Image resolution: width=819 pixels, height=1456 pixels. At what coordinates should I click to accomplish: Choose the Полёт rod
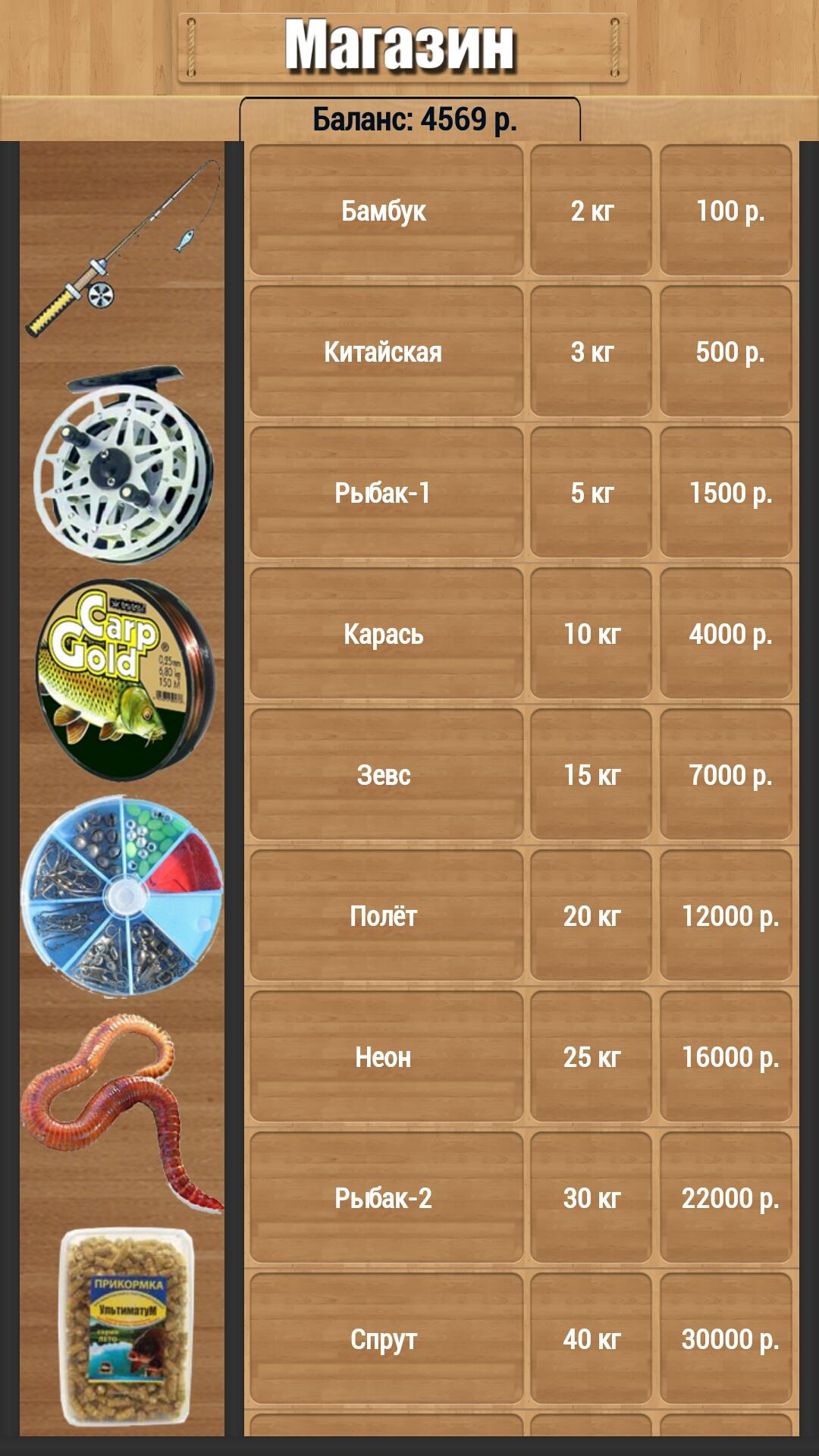[x=386, y=915]
